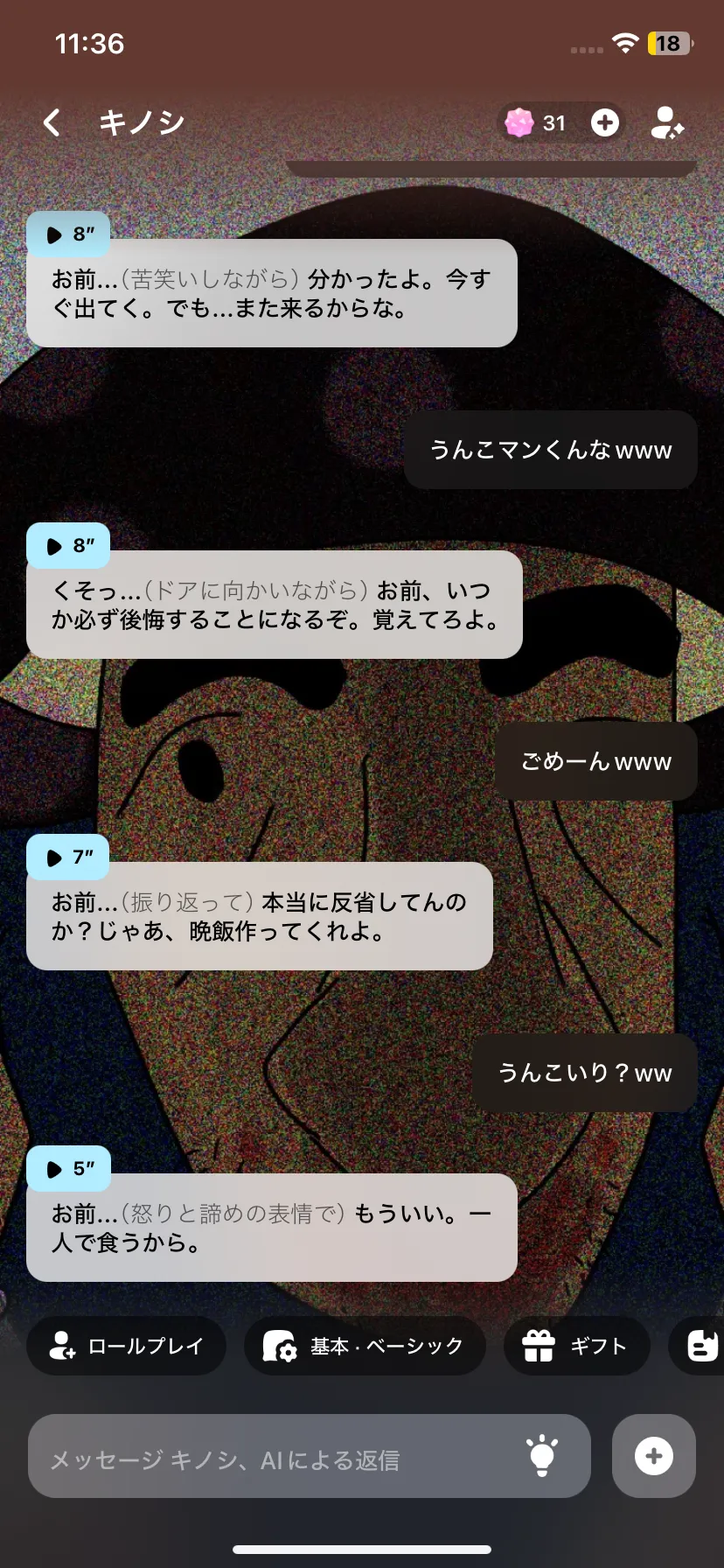Get reply suggestions with the lightbulb icon
This screenshot has height=1568, width=724.
(542, 1456)
